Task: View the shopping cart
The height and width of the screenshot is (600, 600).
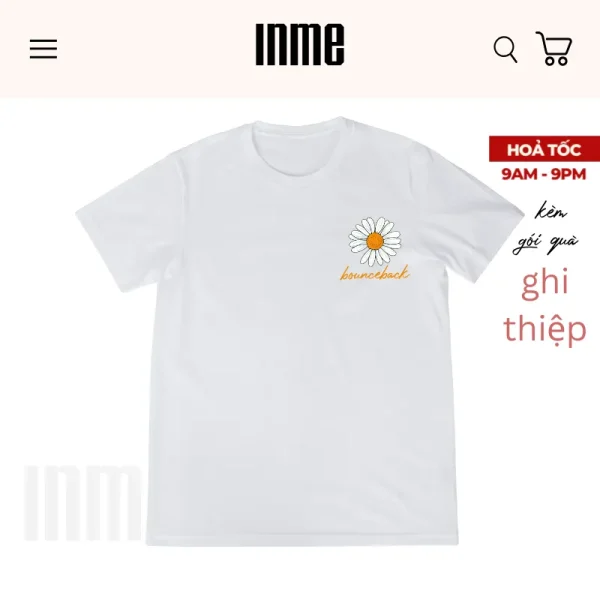Action: 554,49
